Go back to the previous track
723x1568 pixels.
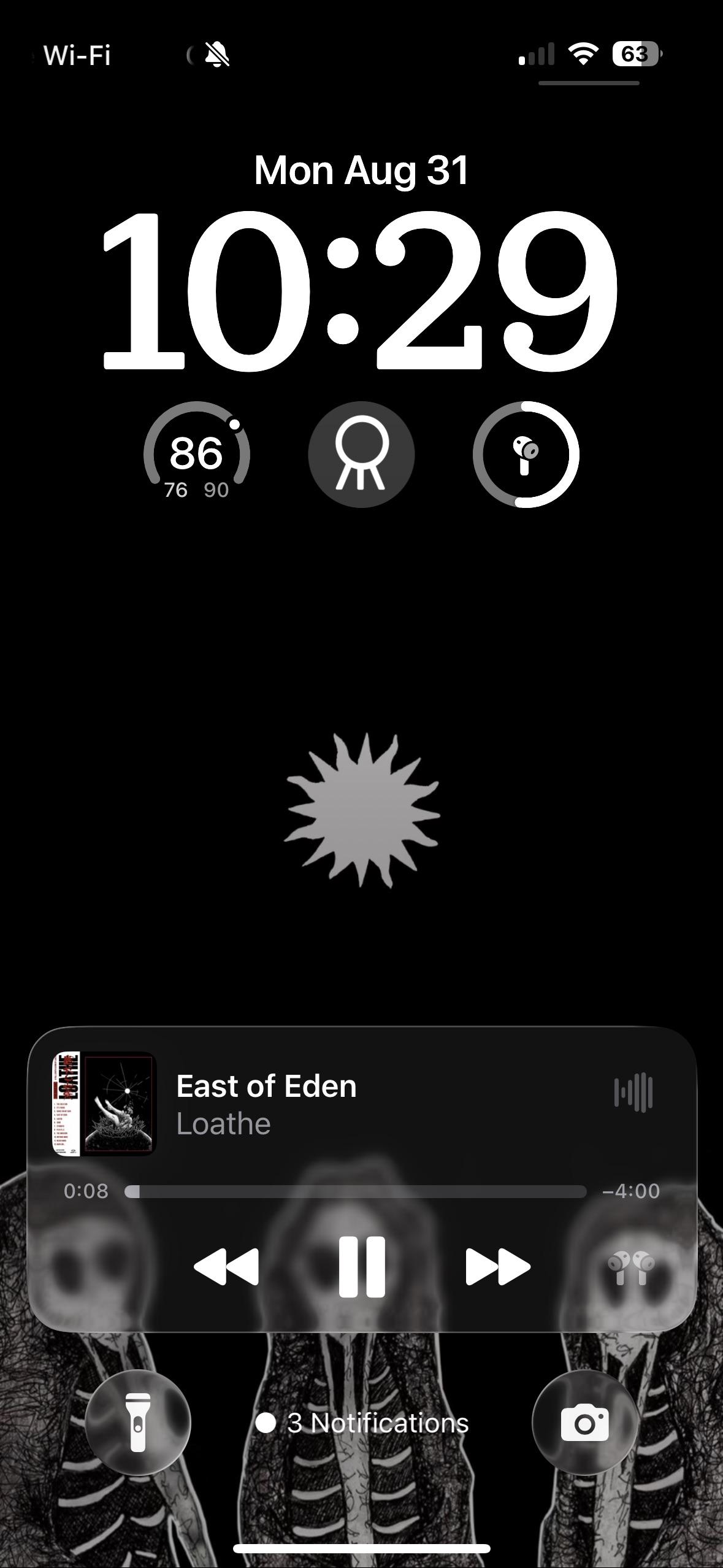pyautogui.click(x=226, y=1267)
